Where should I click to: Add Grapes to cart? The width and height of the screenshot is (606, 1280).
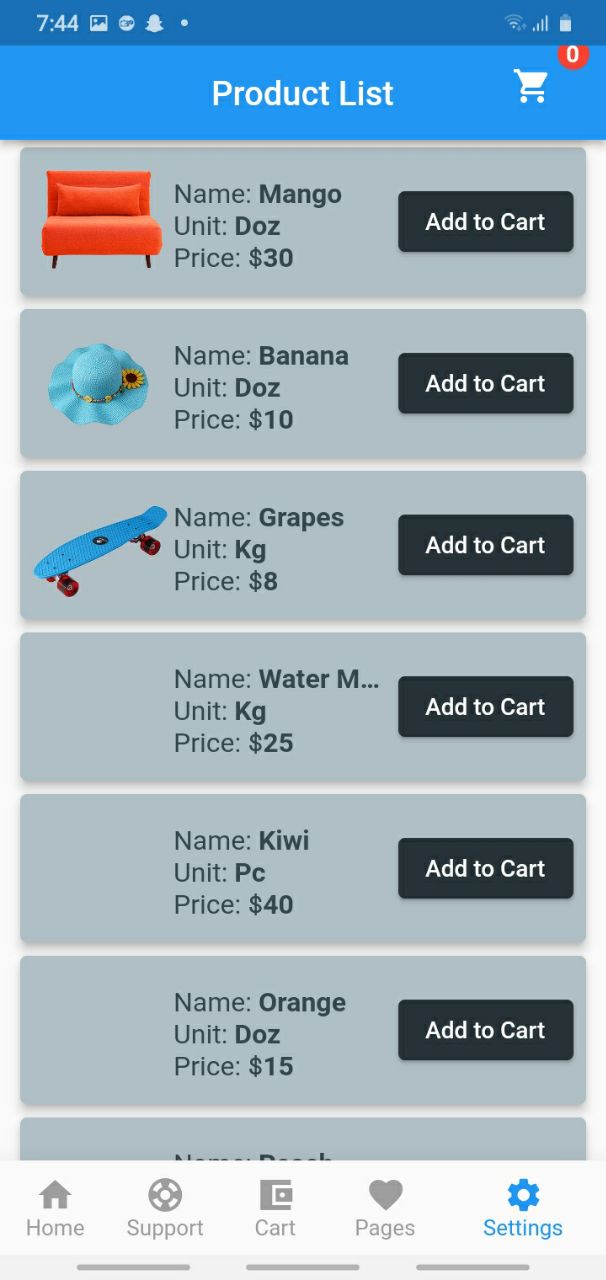pyautogui.click(x=485, y=545)
